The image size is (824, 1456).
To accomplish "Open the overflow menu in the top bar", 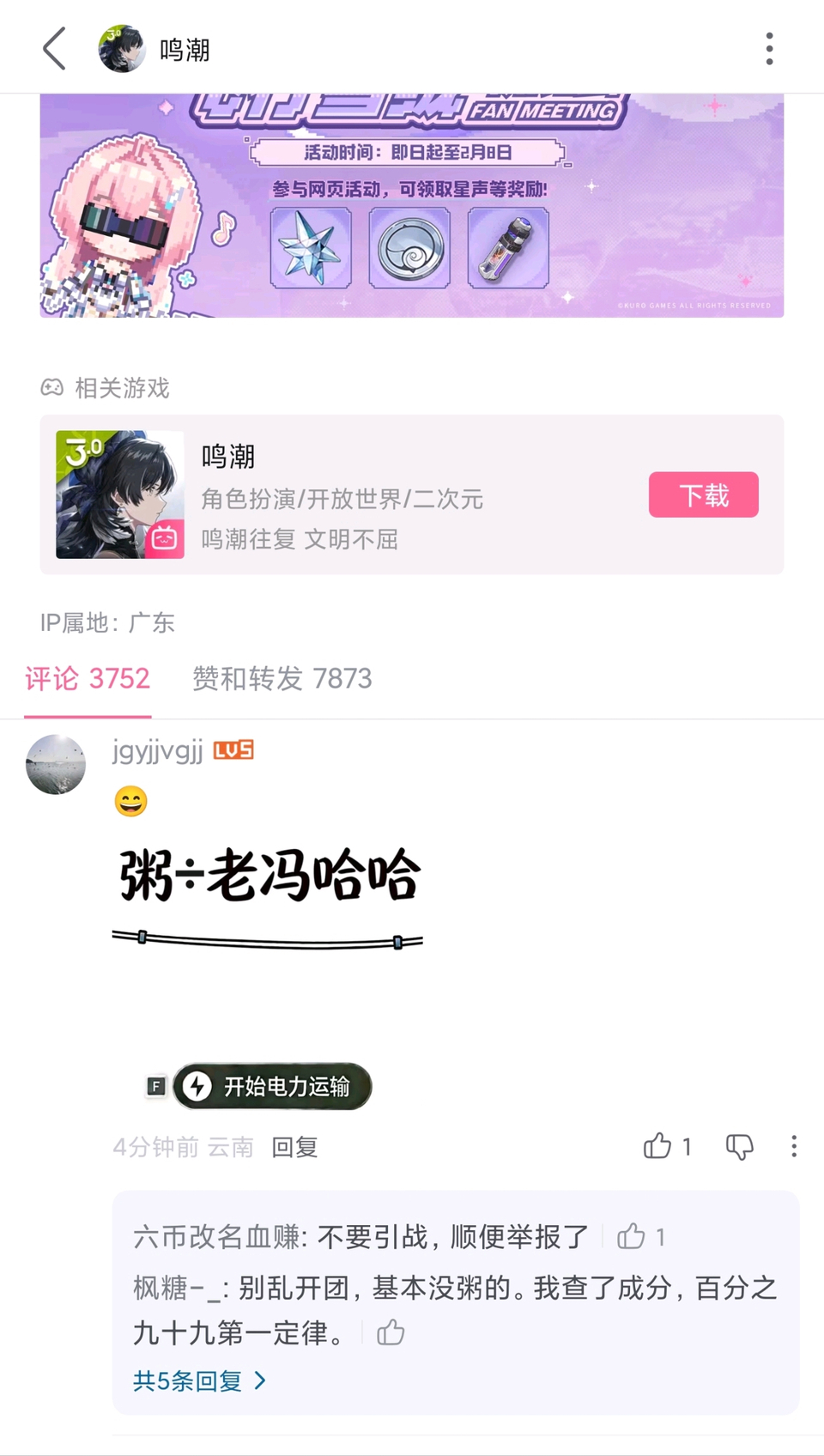I will pos(769,49).
